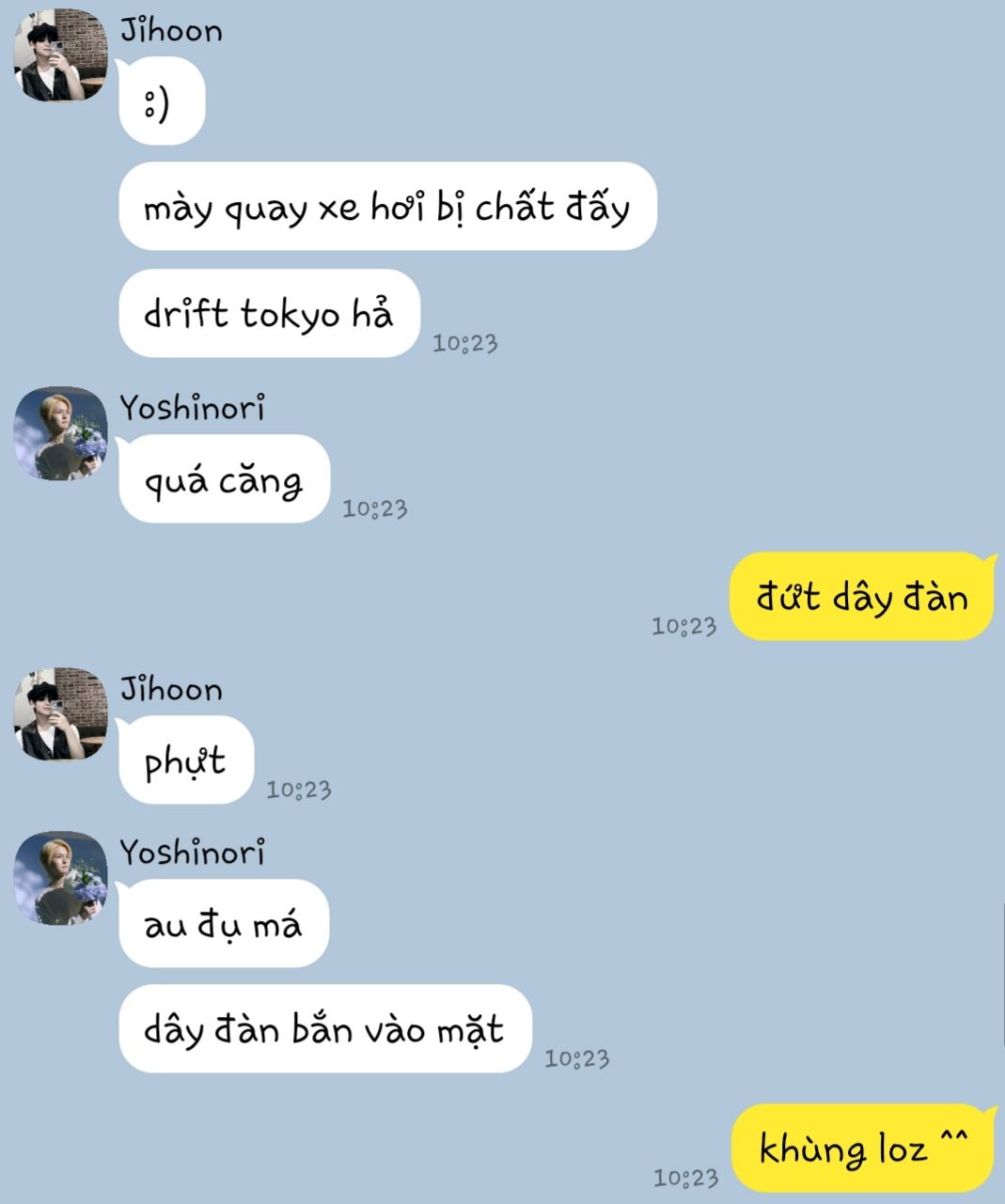Open Yoshinori's avatar beside "quá căng"

[60, 433]
